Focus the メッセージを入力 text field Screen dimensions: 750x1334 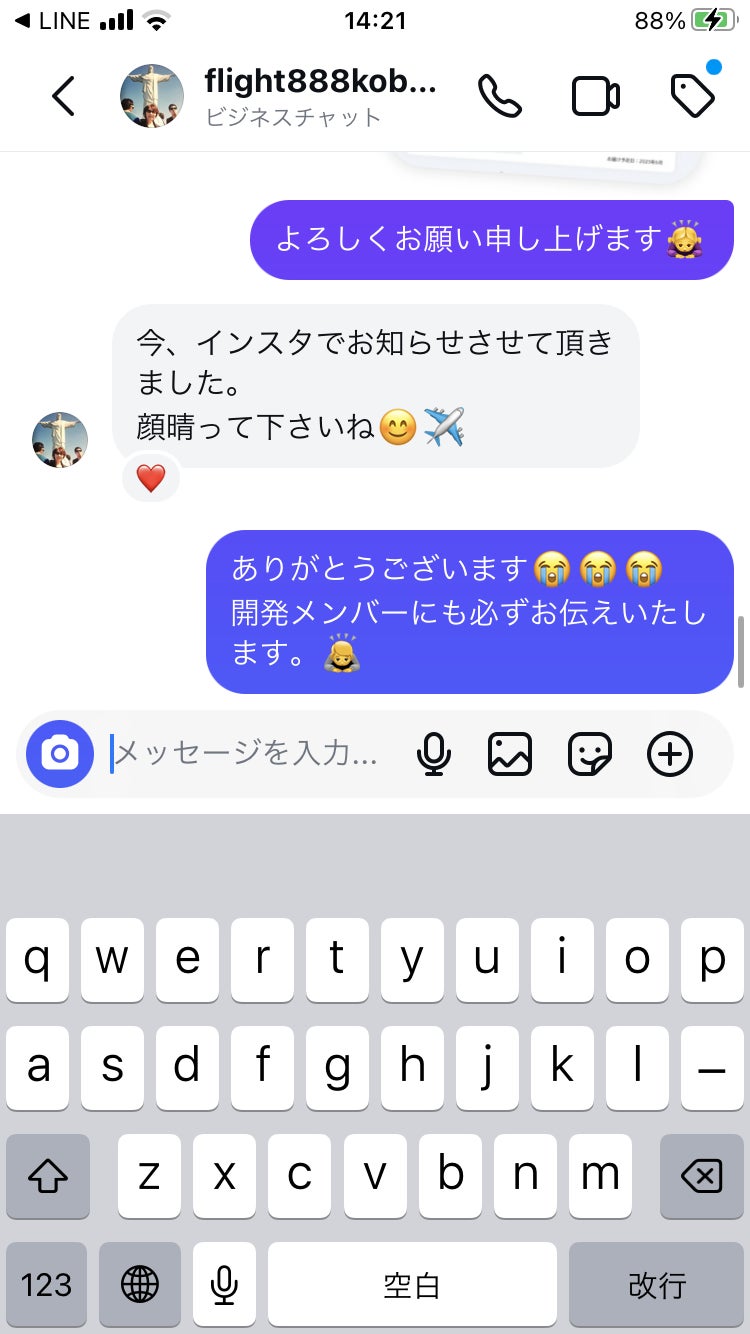(x=250, y=754)
